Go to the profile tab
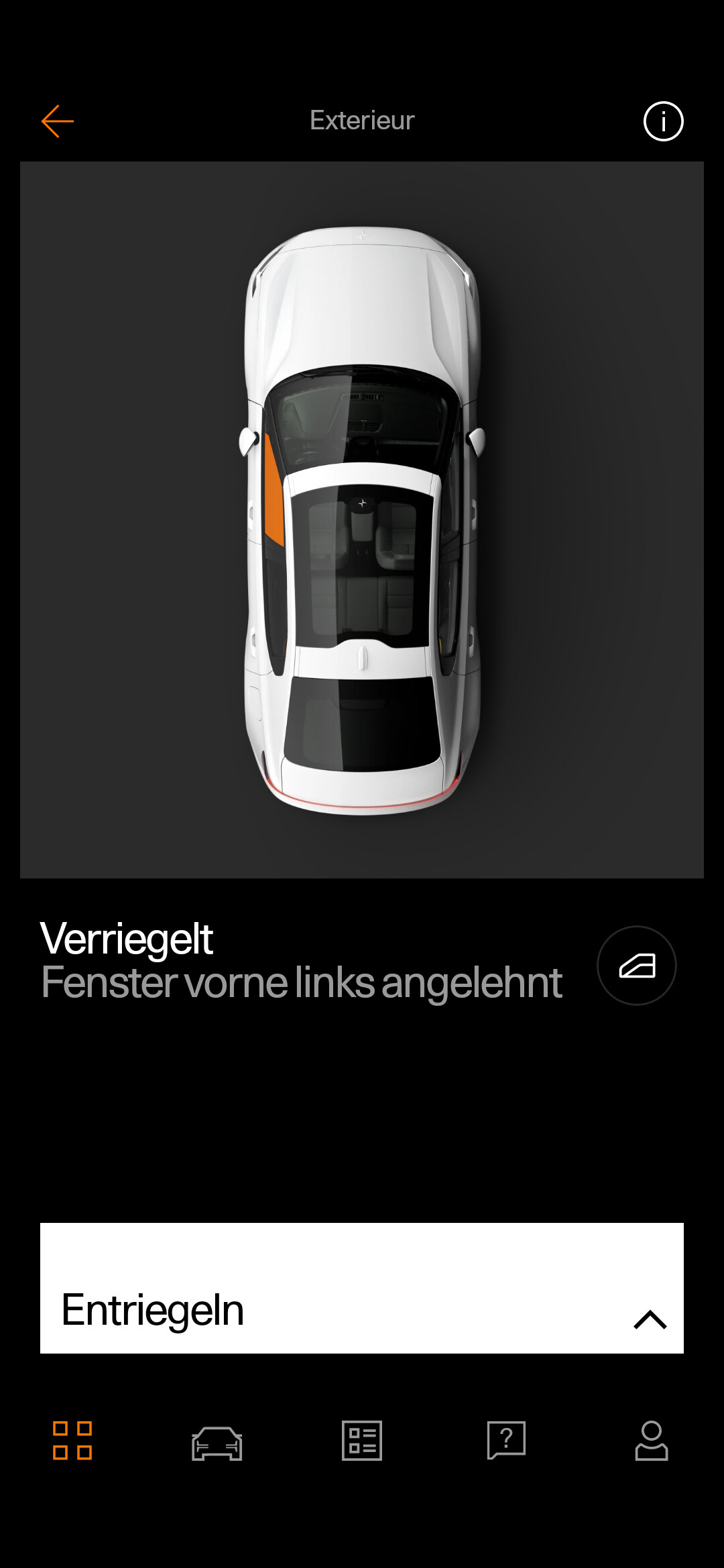This screenshot has height=1568, width=724. tap(651, 1440)
